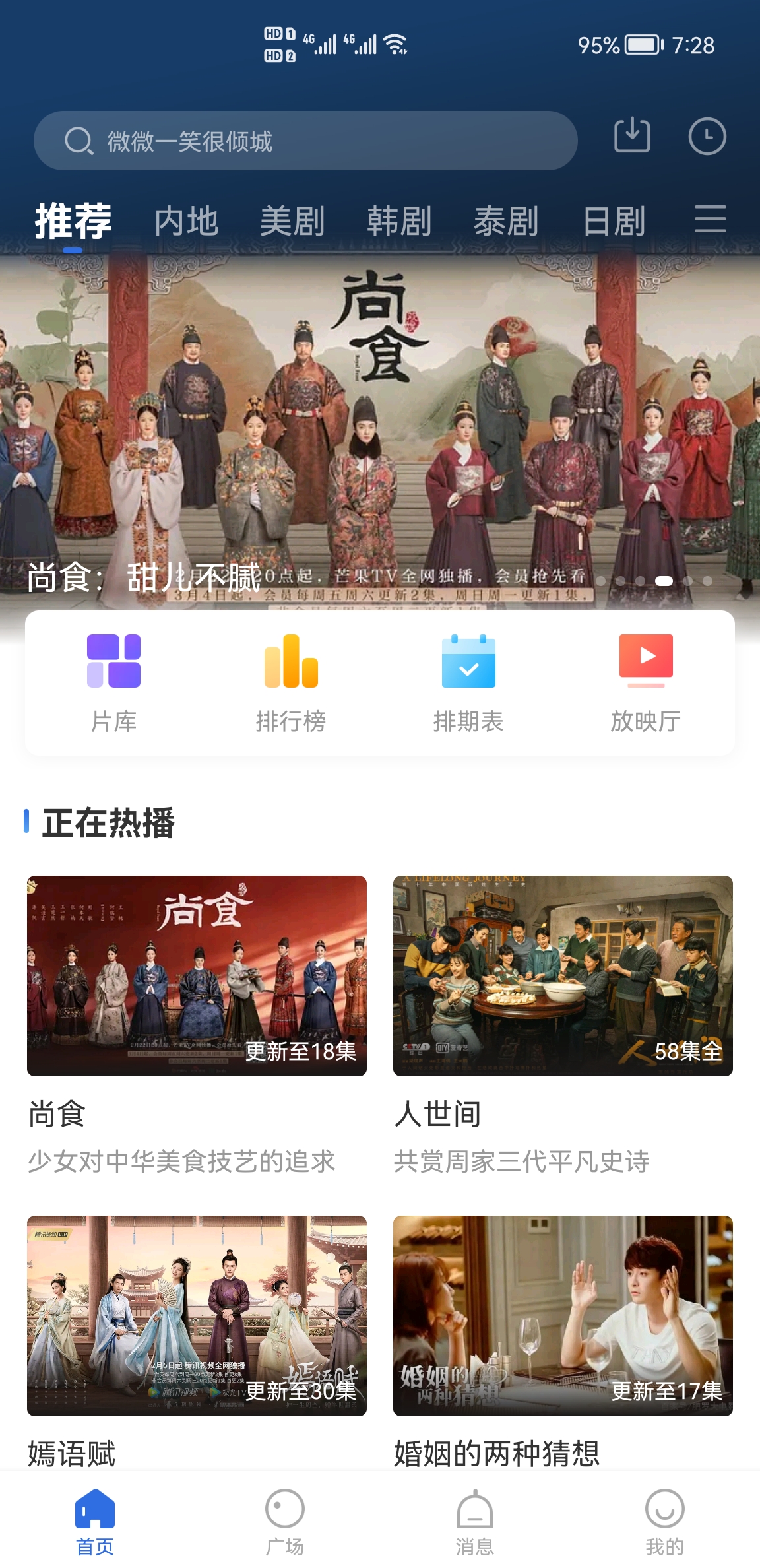Switch to the 韩剧 tab

pos(401,222)
